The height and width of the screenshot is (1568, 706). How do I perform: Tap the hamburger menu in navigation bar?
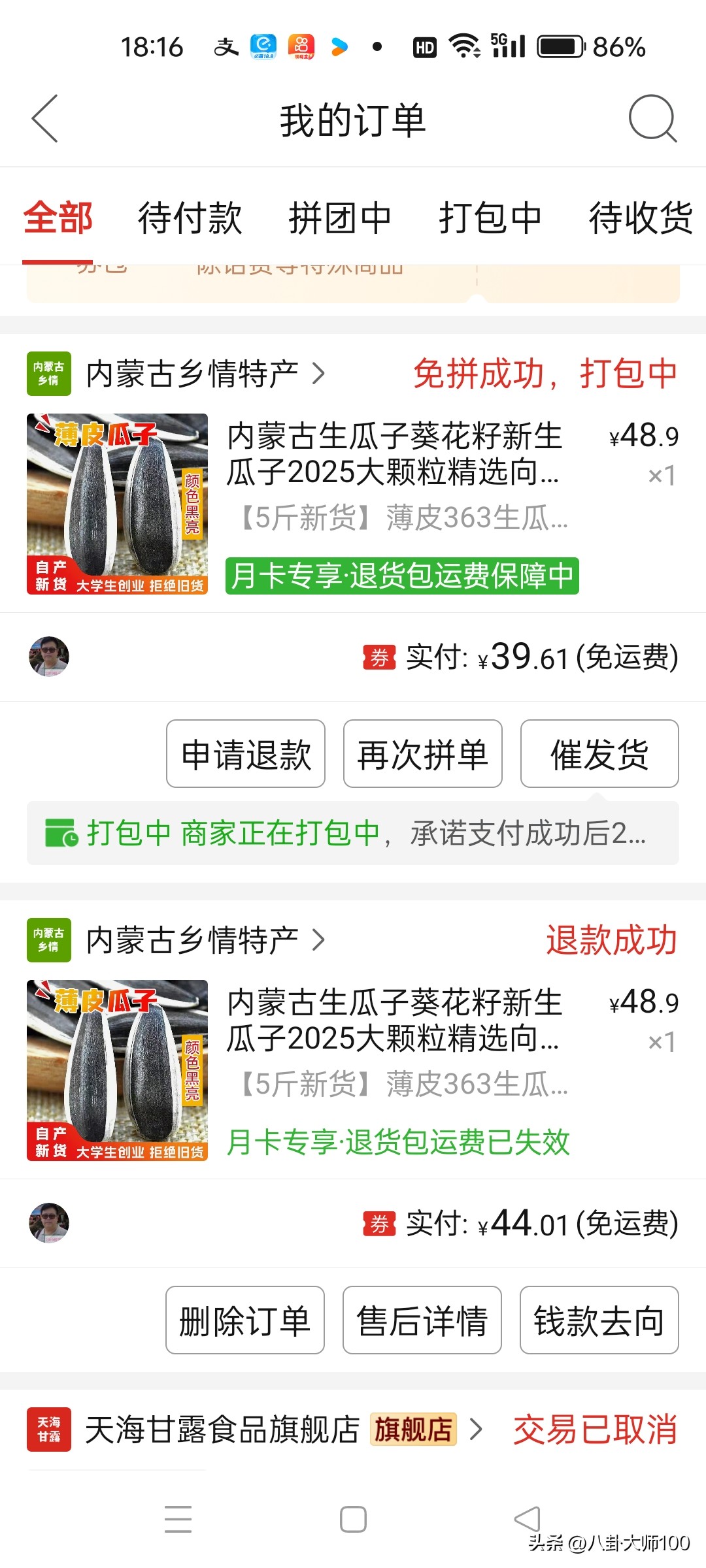[178, 1520]
